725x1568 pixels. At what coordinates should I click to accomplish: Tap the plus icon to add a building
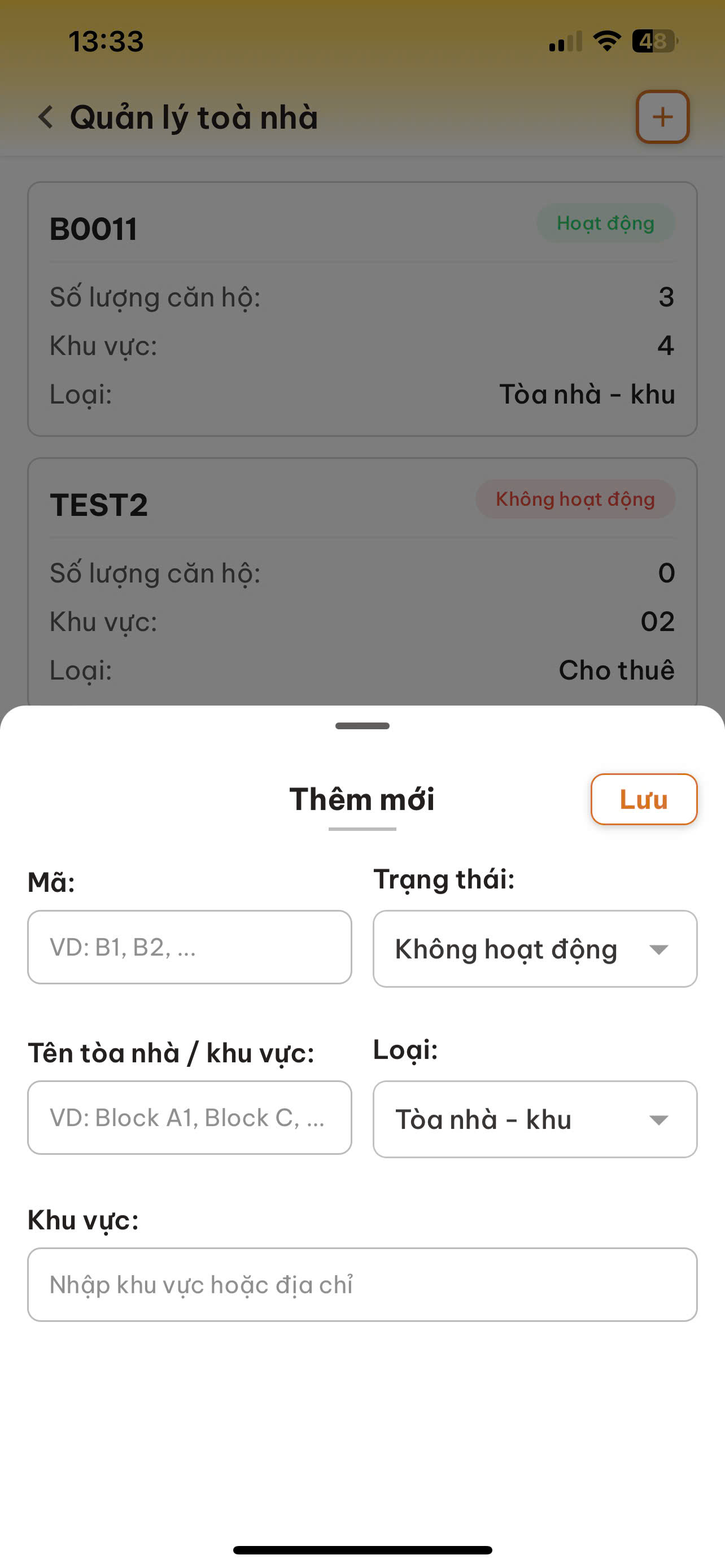[x=662, y=117]
